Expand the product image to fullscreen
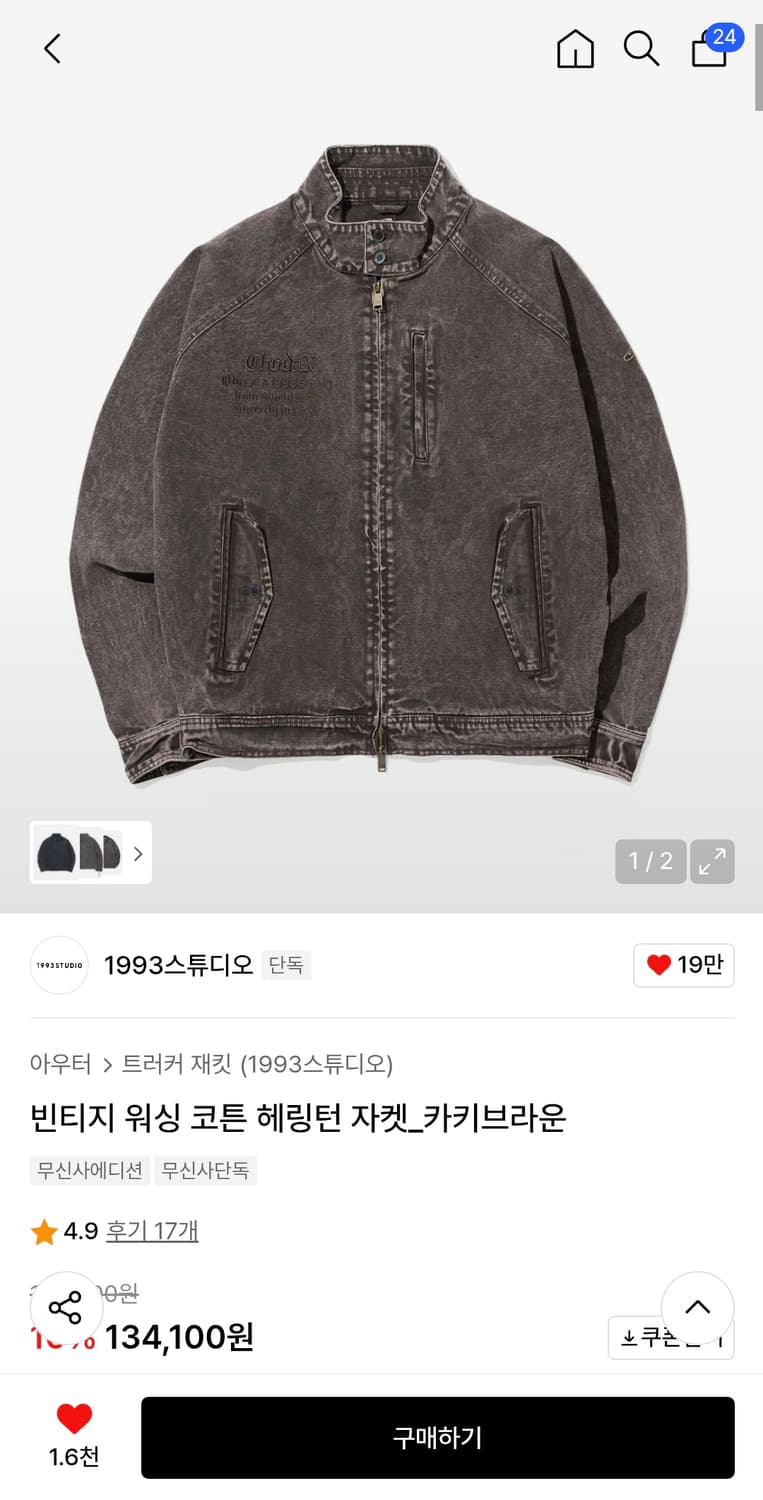 click(712, 861)
